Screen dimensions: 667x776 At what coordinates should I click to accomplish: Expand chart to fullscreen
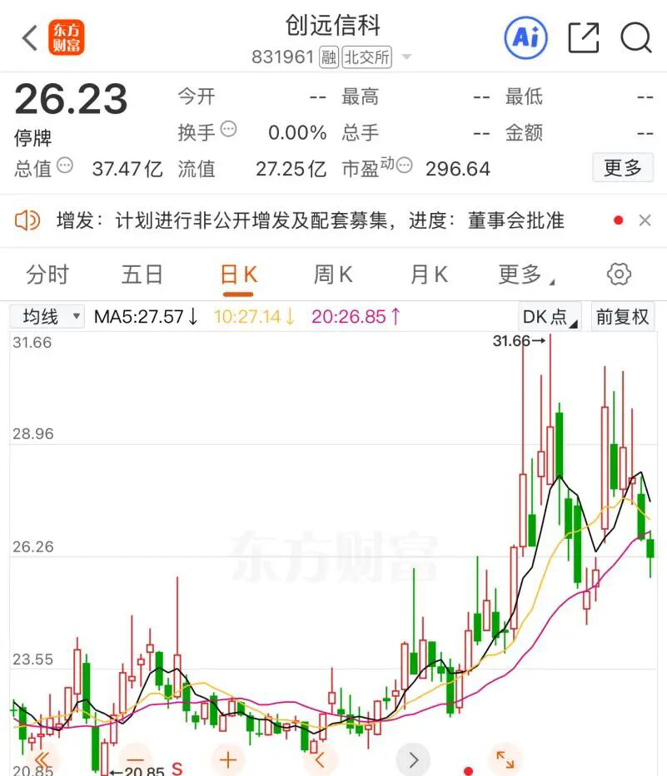coord(504,758)
